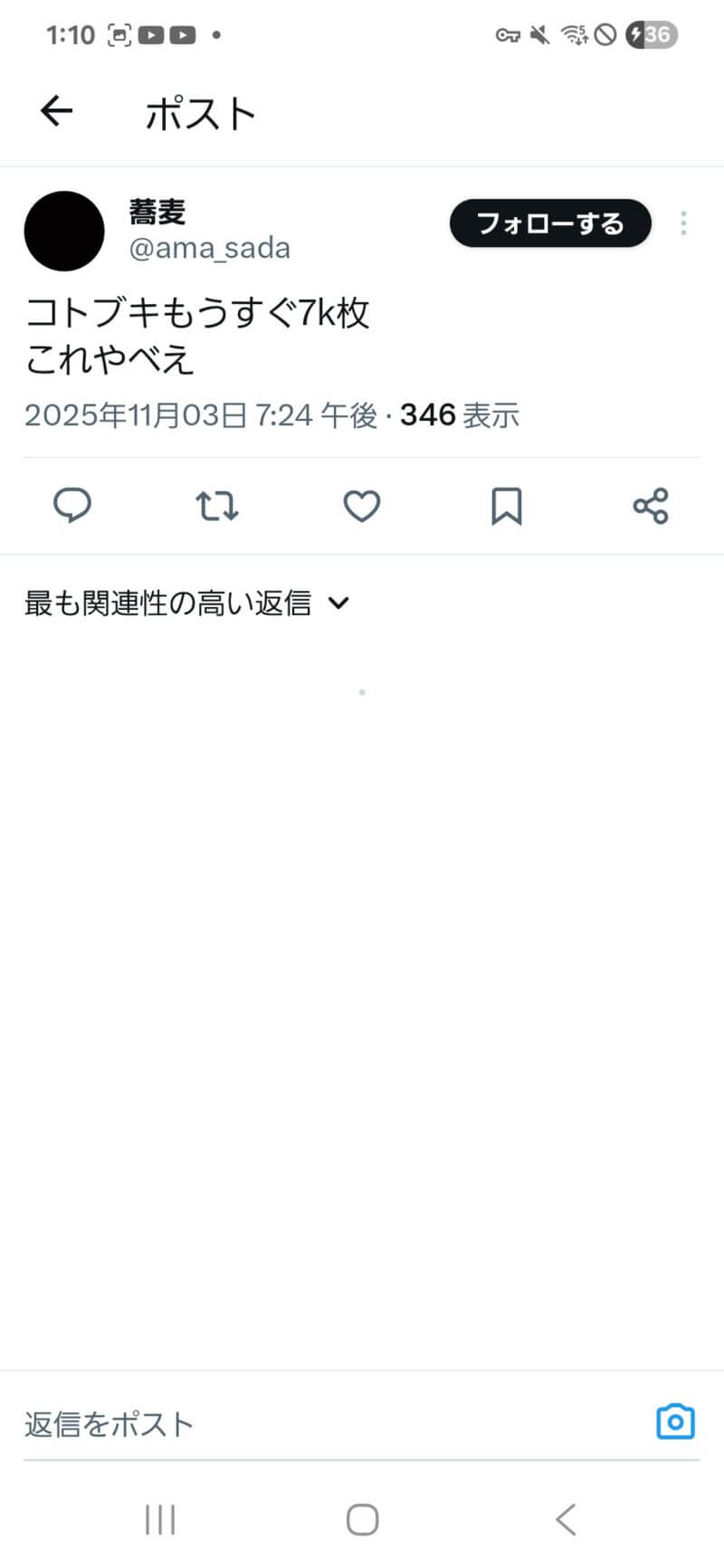Open the camera to attach a photo
This screenshot has height=1568, width=724.
[675, 1421]
